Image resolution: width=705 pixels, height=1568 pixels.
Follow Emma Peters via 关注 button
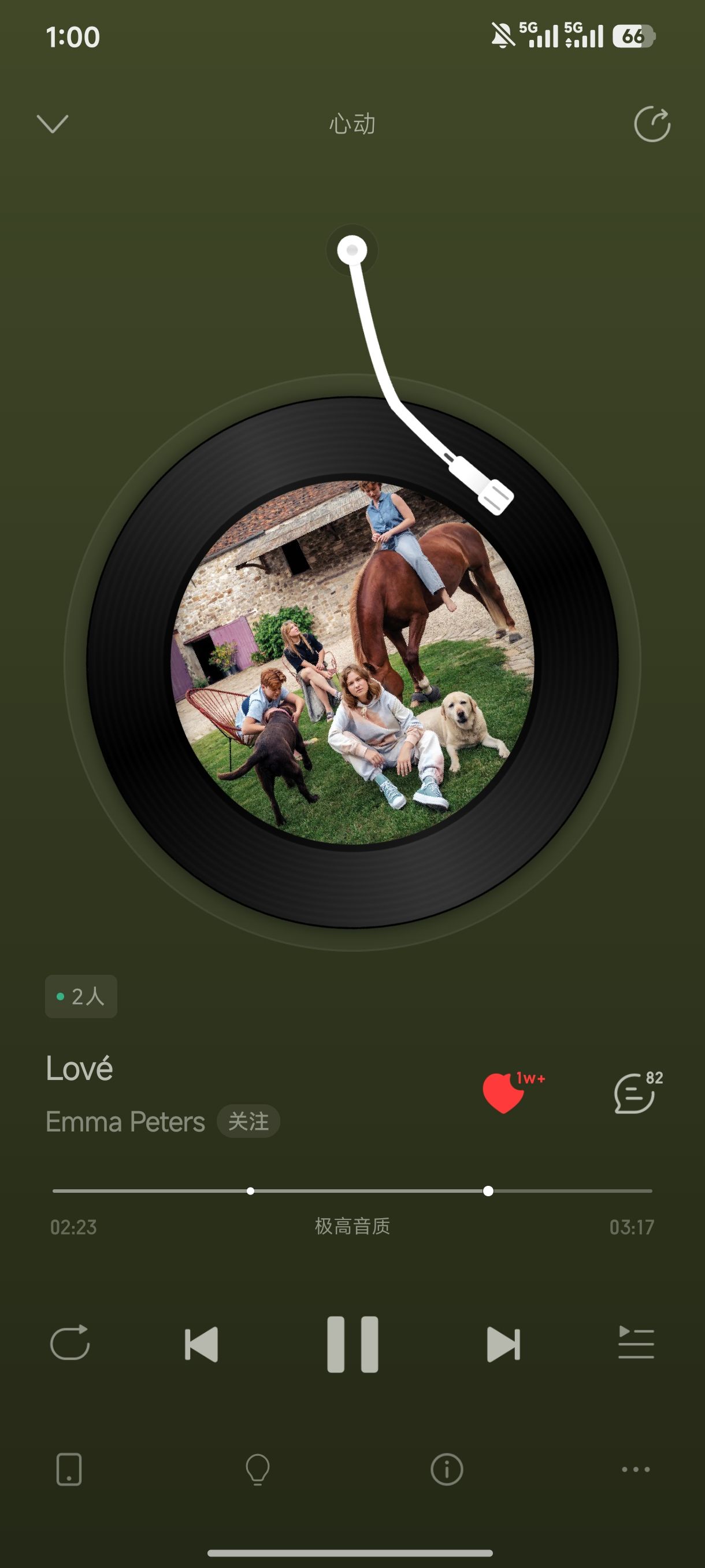(x=248, y=1121)
